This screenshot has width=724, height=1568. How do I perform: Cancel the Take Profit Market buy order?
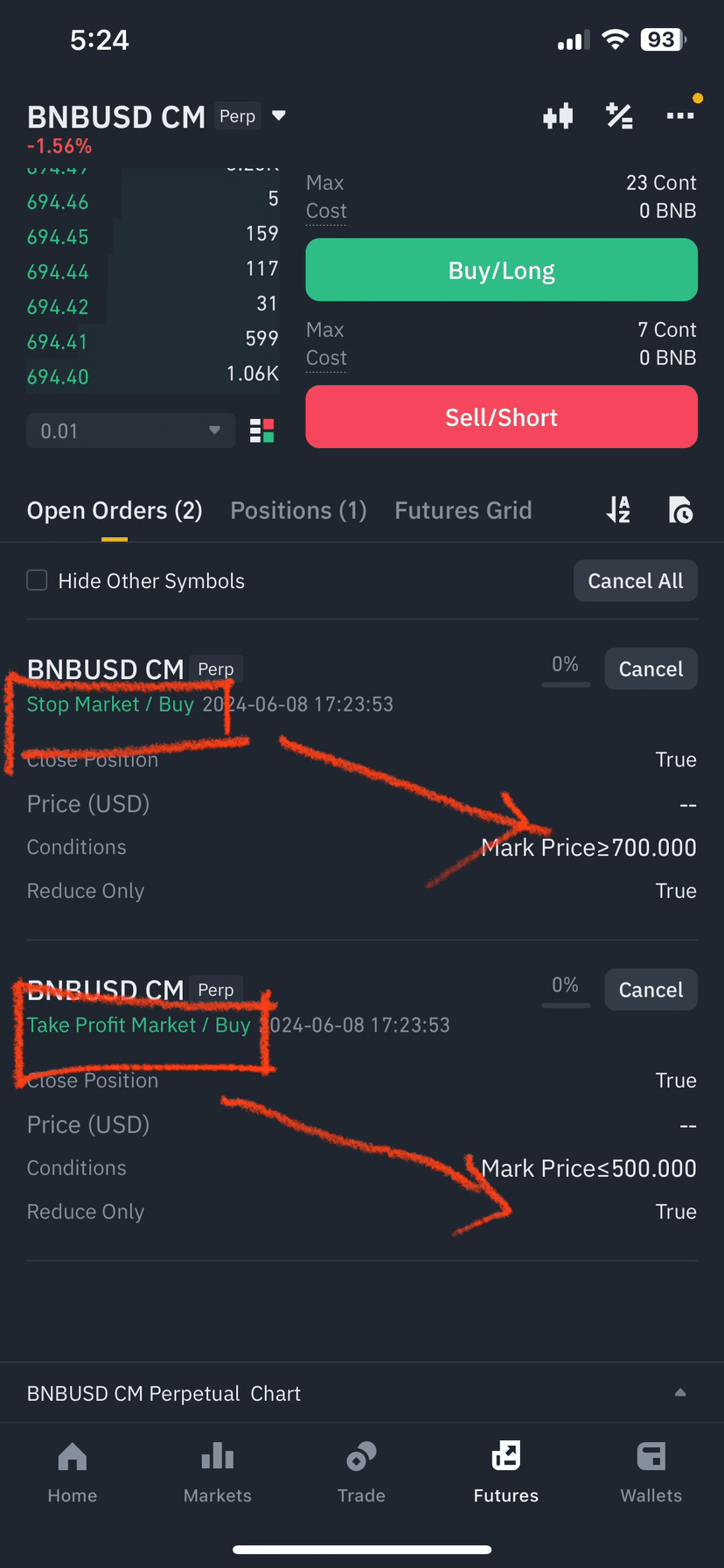pos(651,990)
